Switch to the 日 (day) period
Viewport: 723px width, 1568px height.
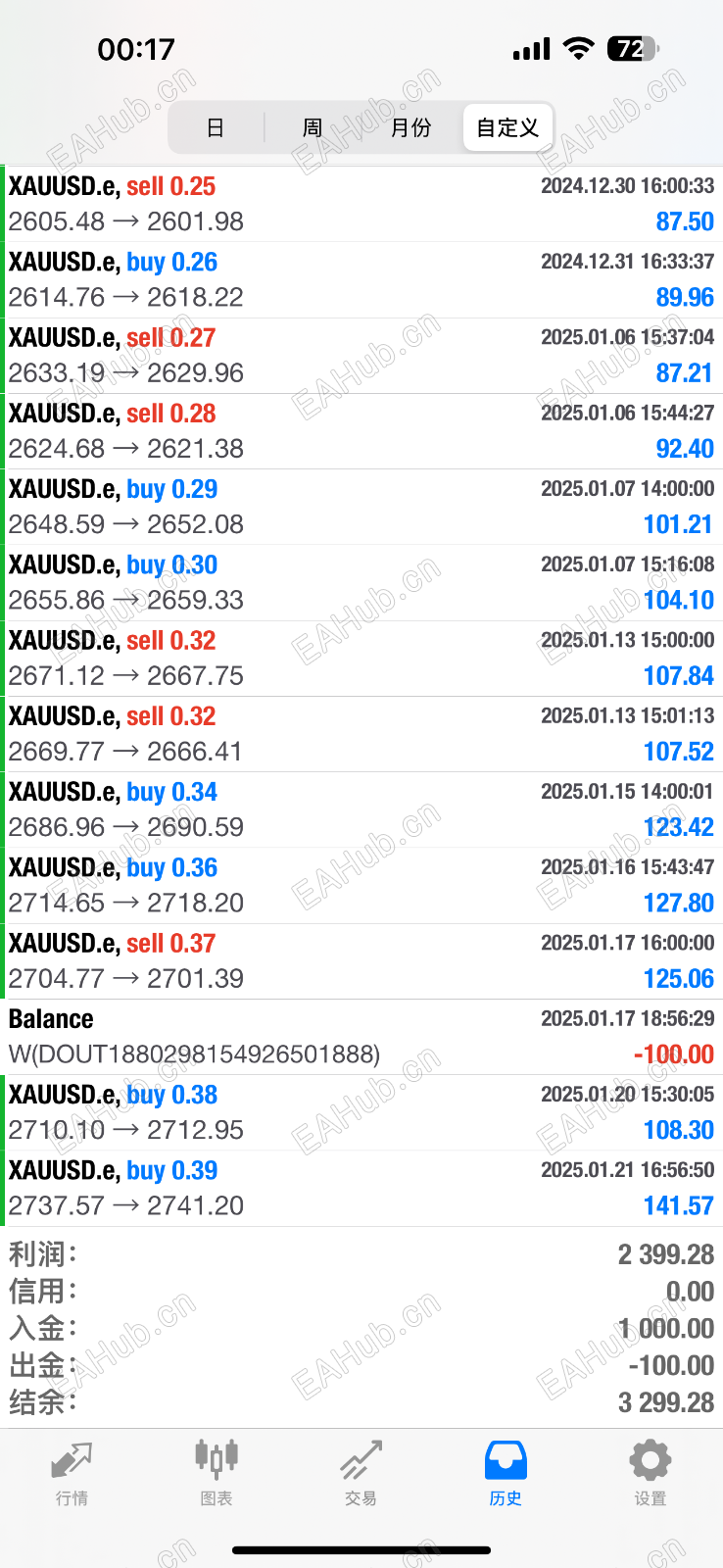point(216,127)
